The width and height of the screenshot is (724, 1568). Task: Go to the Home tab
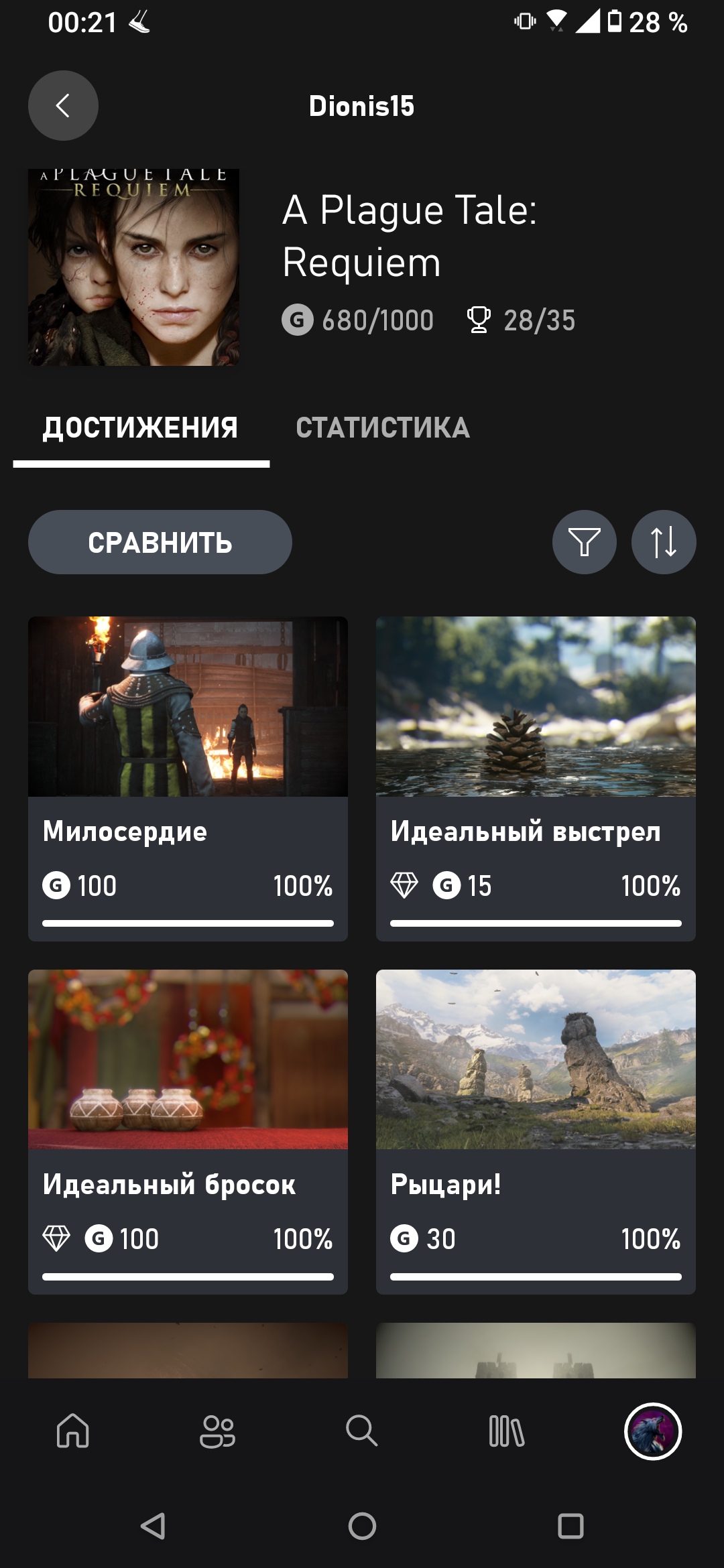(72, 1431)
